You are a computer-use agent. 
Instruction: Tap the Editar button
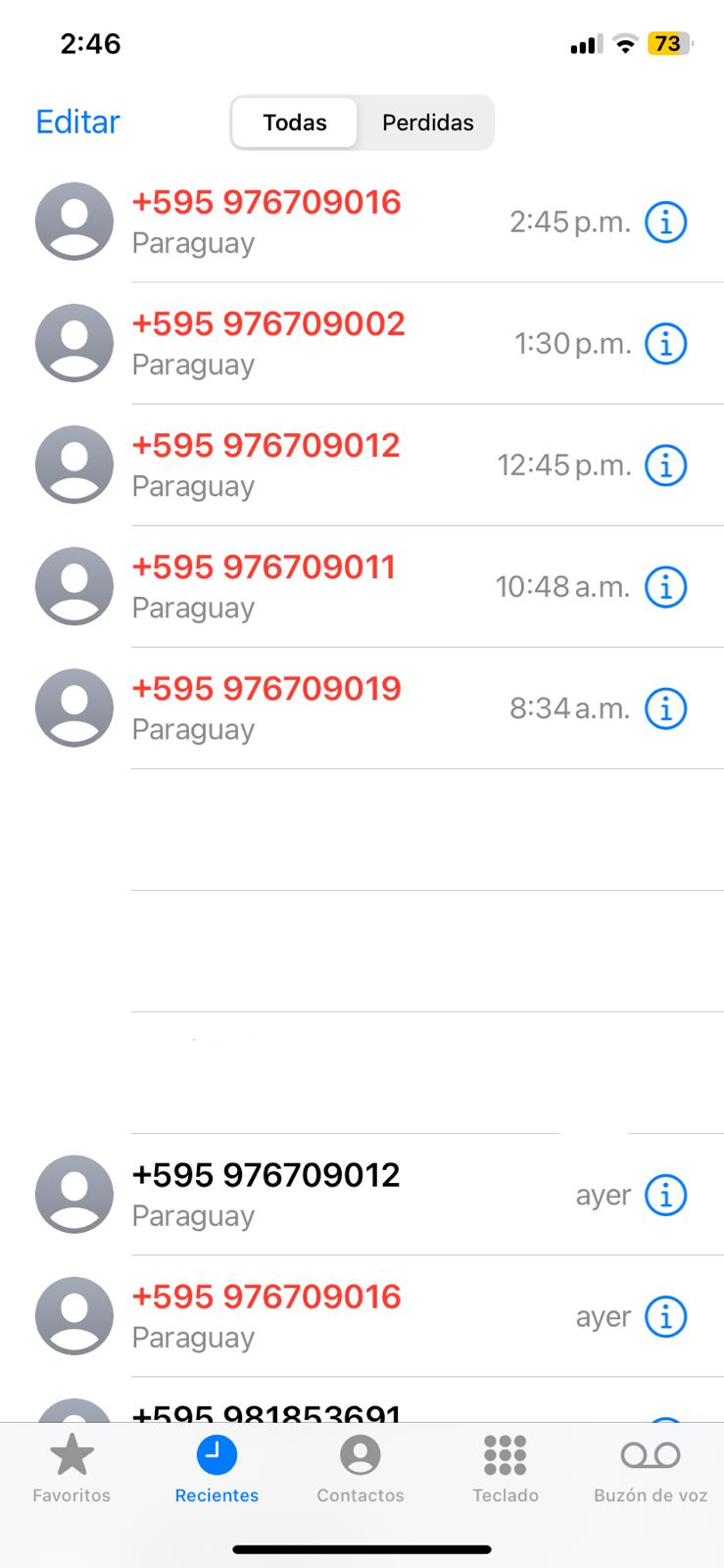click(77, 122)
